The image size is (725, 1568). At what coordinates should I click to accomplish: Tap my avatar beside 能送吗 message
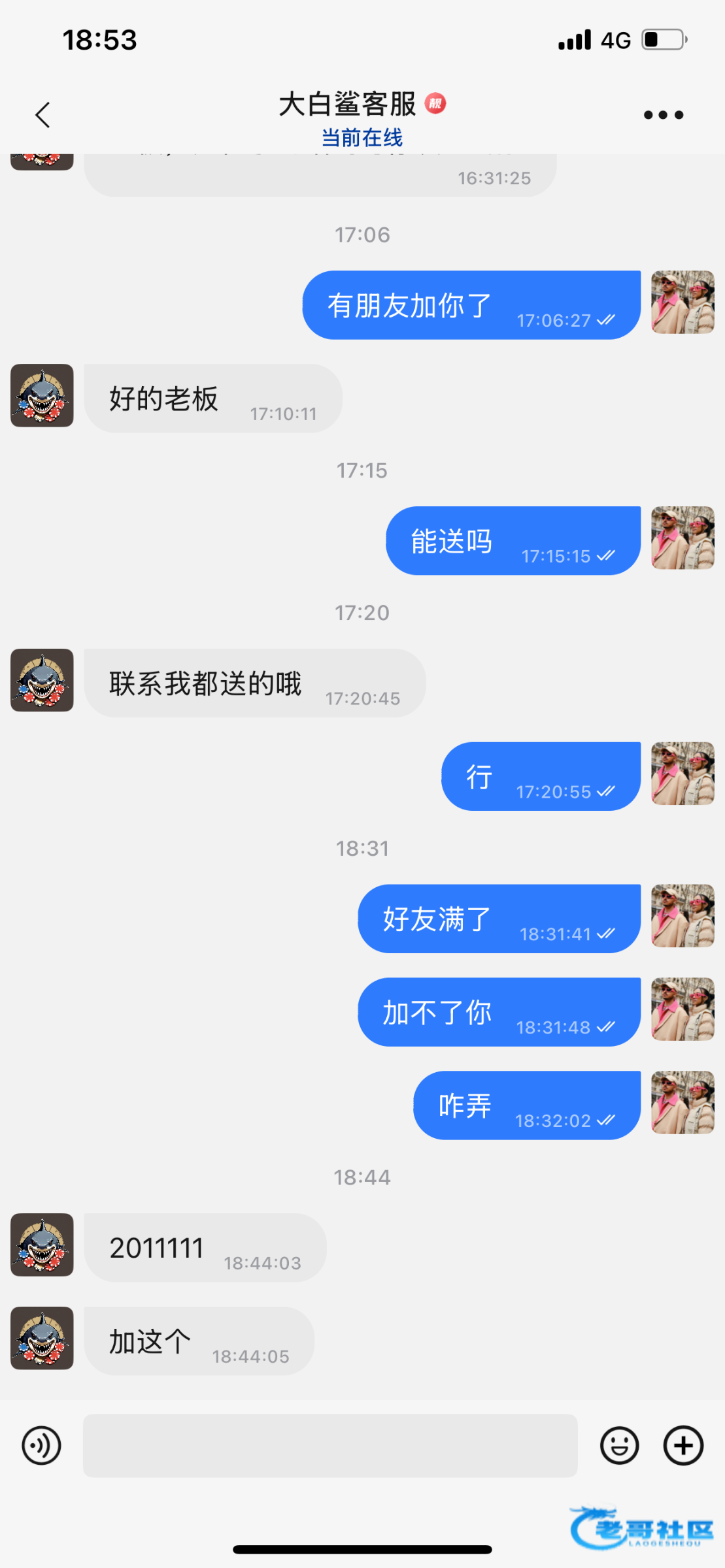tap(683, 538)
